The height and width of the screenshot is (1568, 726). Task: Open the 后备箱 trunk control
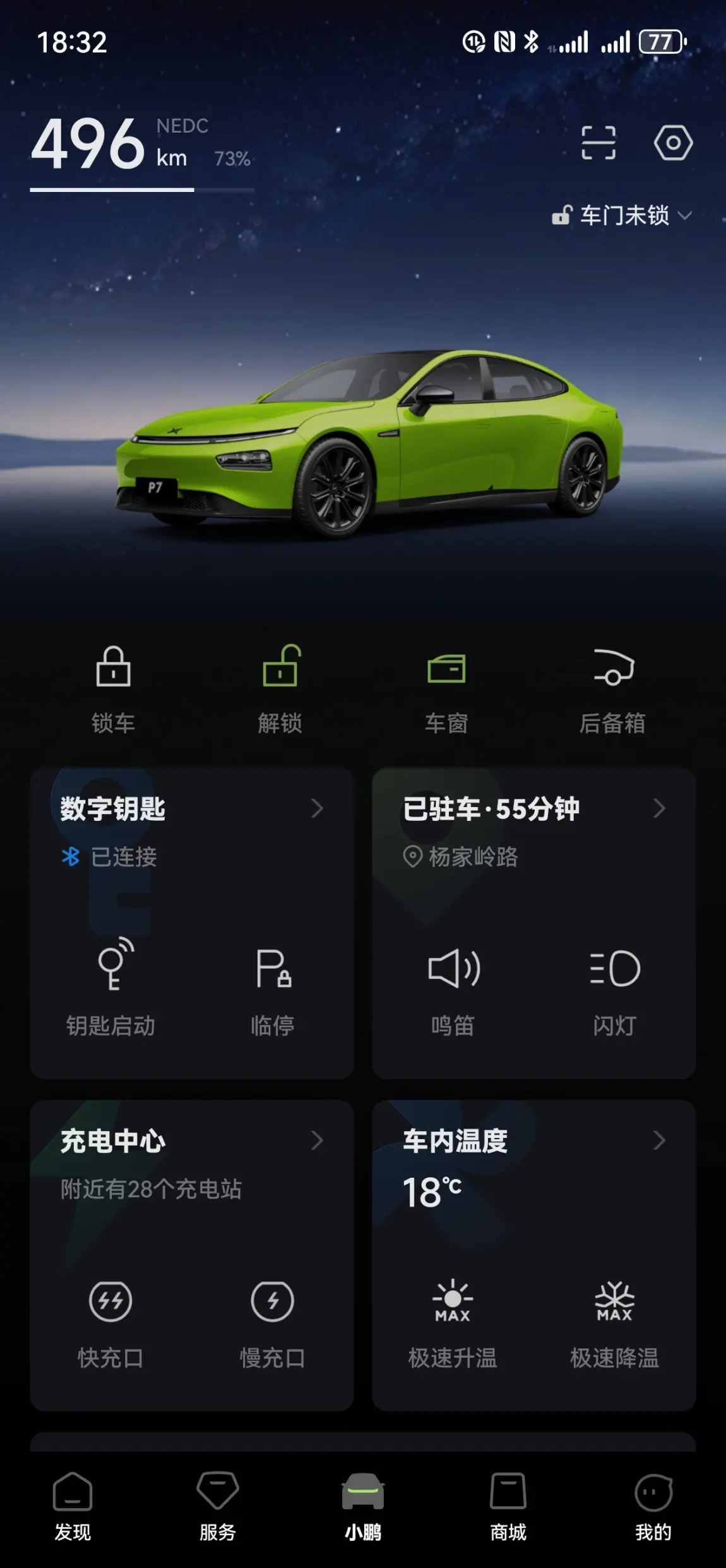612,688
